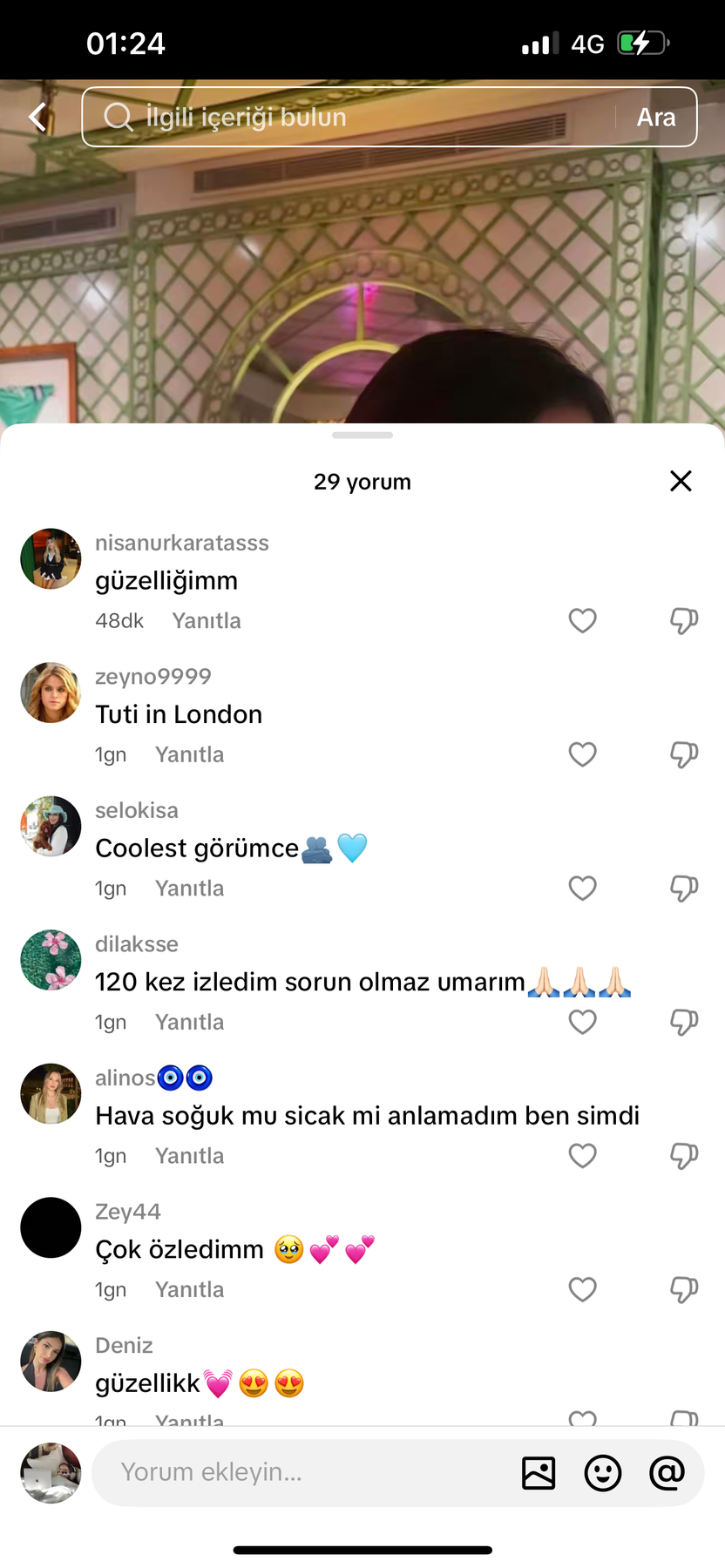The width and height of the screenshot is (725, 1568).
Task: Tap the İlgili içeriği bulun search field
Action: point(349,117)
